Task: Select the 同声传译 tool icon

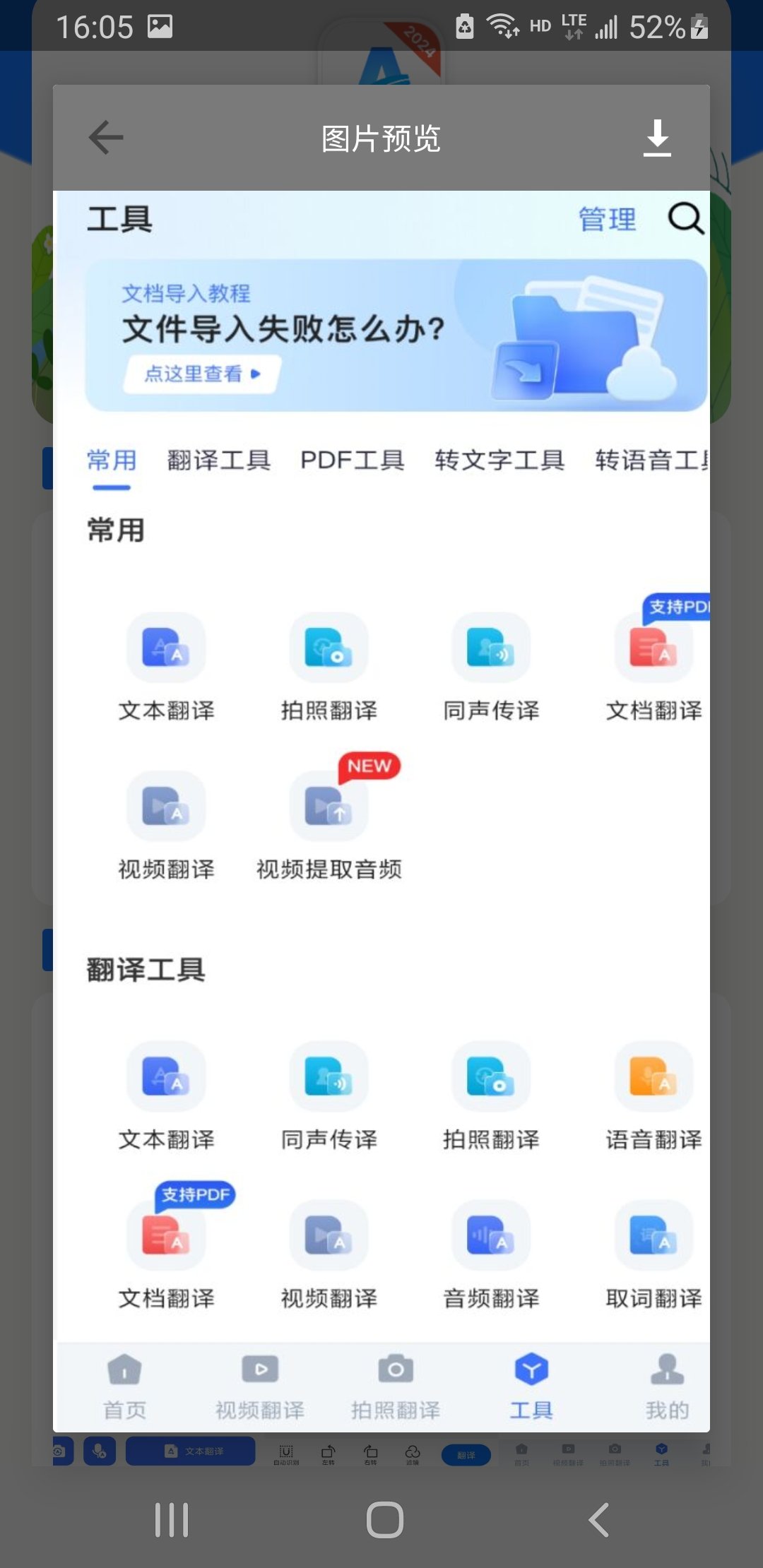Action: pyautogui.click(x=490, y=648)
